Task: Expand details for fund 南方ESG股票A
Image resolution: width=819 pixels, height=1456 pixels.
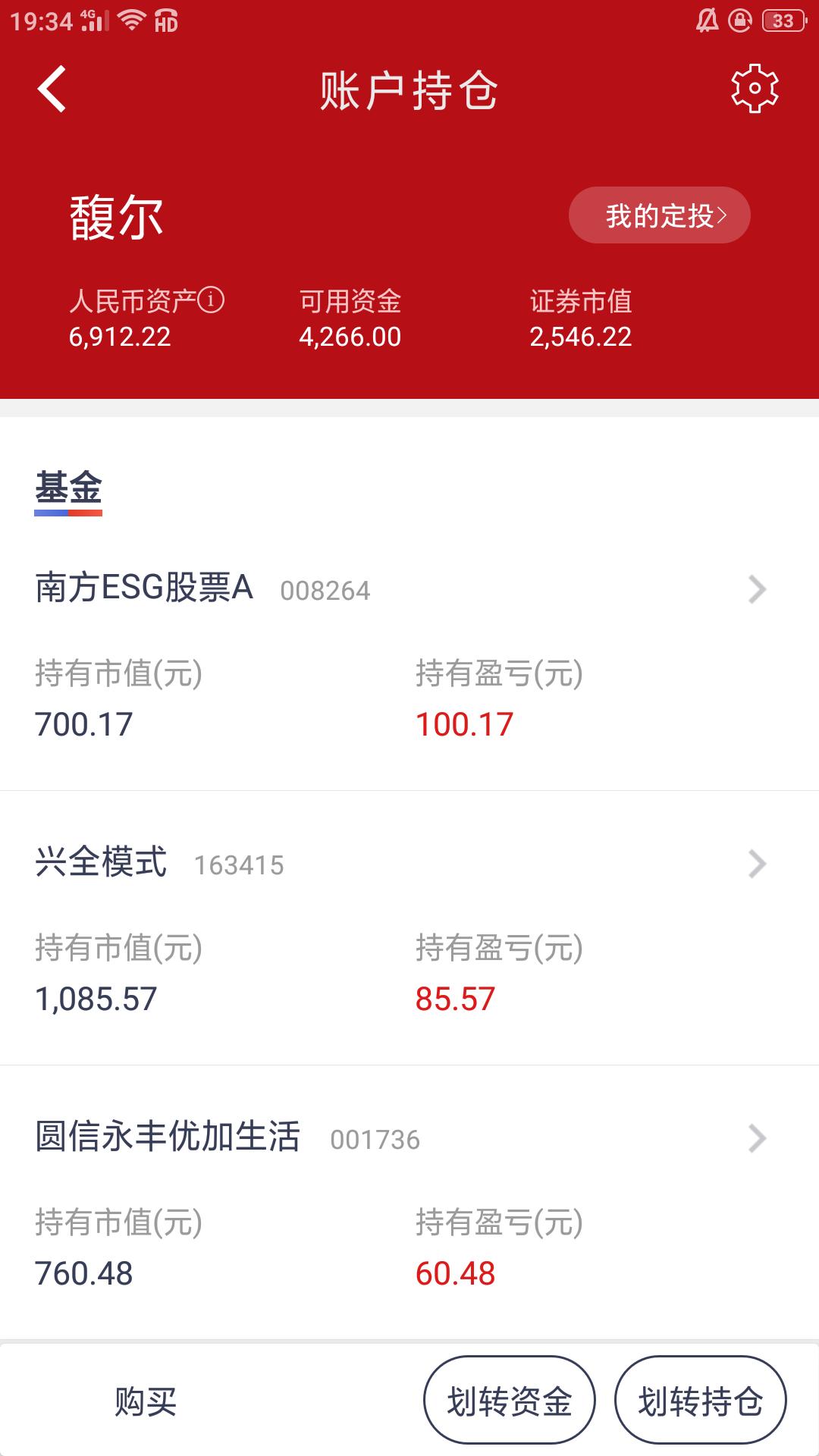Action: coord(755,590)
